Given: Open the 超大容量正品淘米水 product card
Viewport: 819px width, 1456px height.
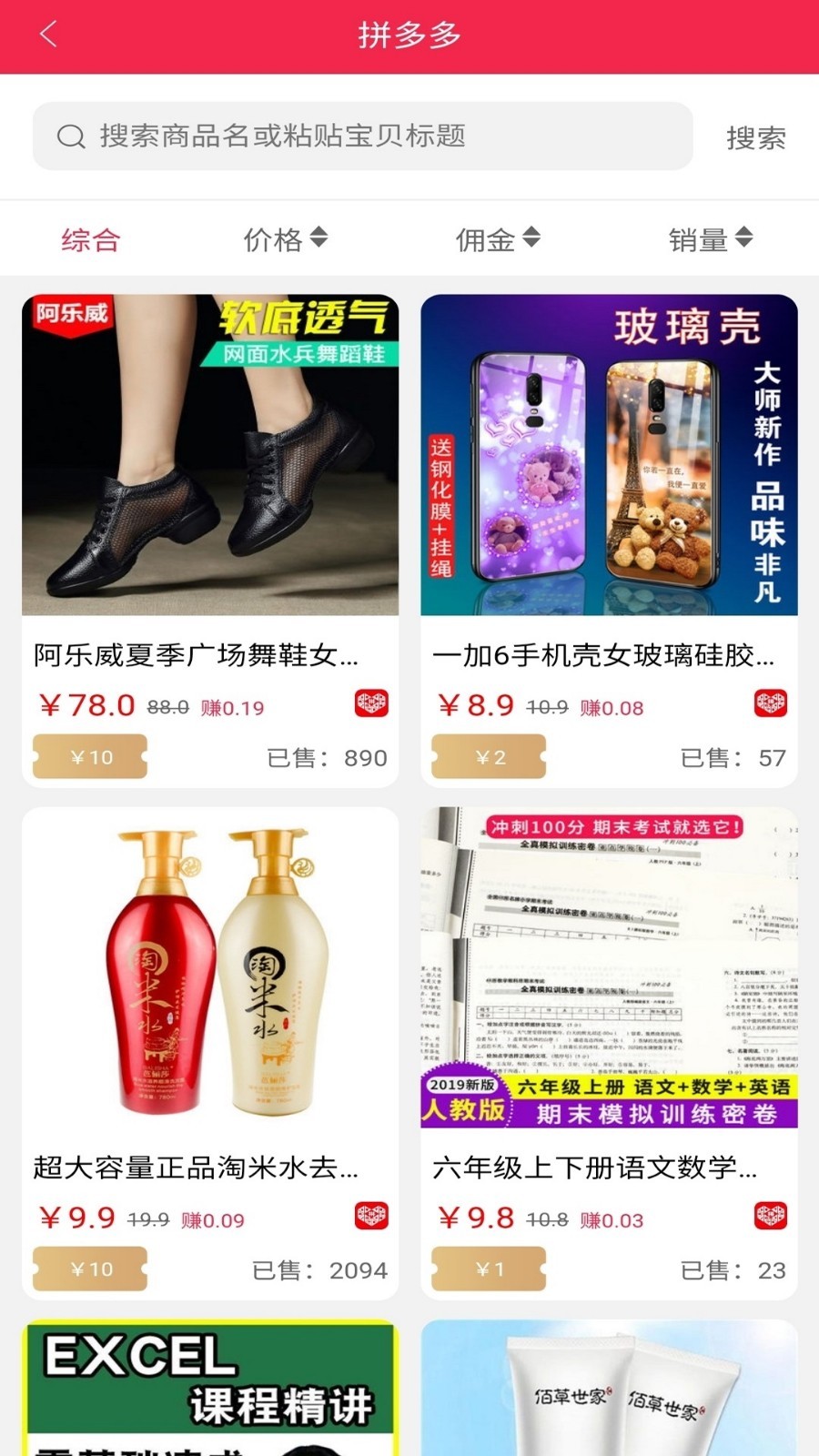Looking at the screenshot, I should click(x=210, y=983).
